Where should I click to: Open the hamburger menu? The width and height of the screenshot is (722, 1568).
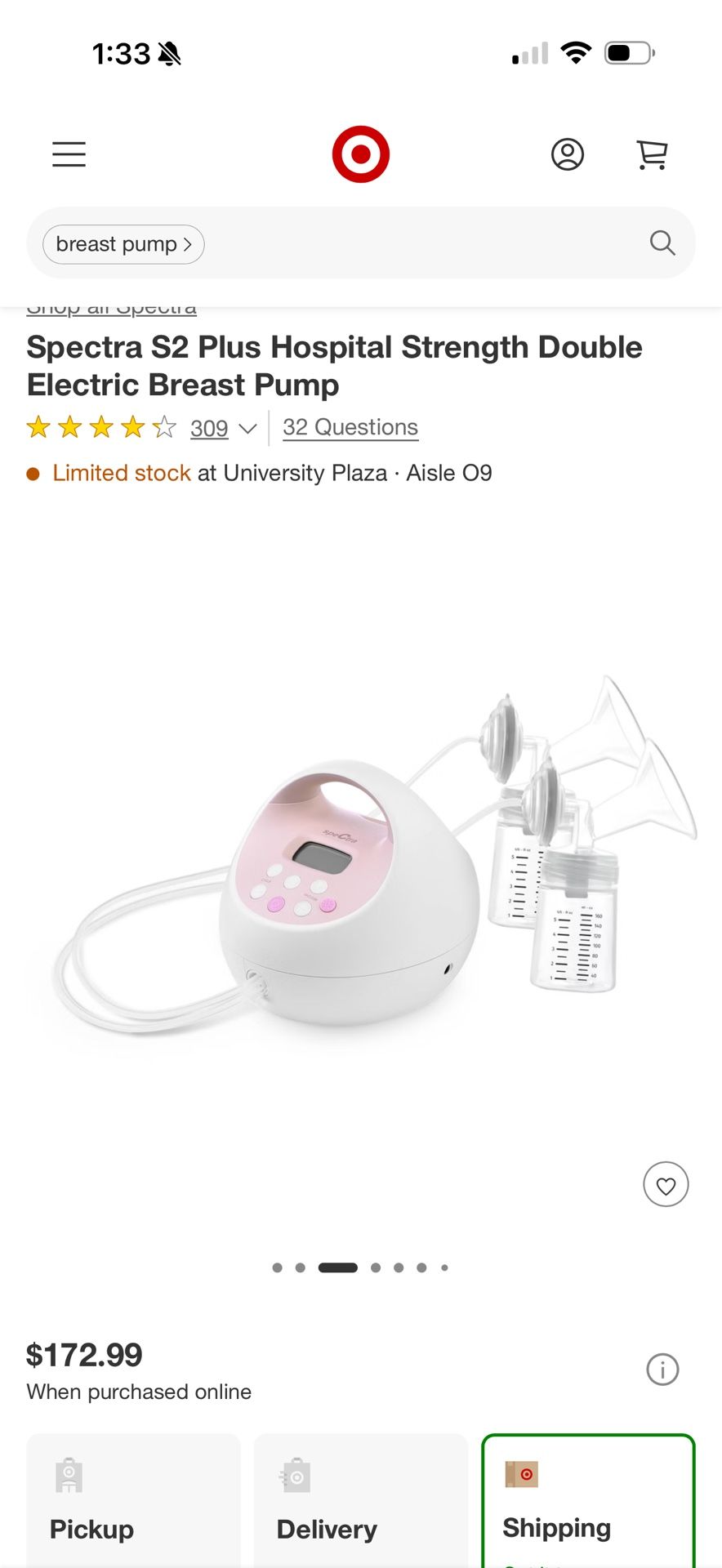(x=69, y=154)
